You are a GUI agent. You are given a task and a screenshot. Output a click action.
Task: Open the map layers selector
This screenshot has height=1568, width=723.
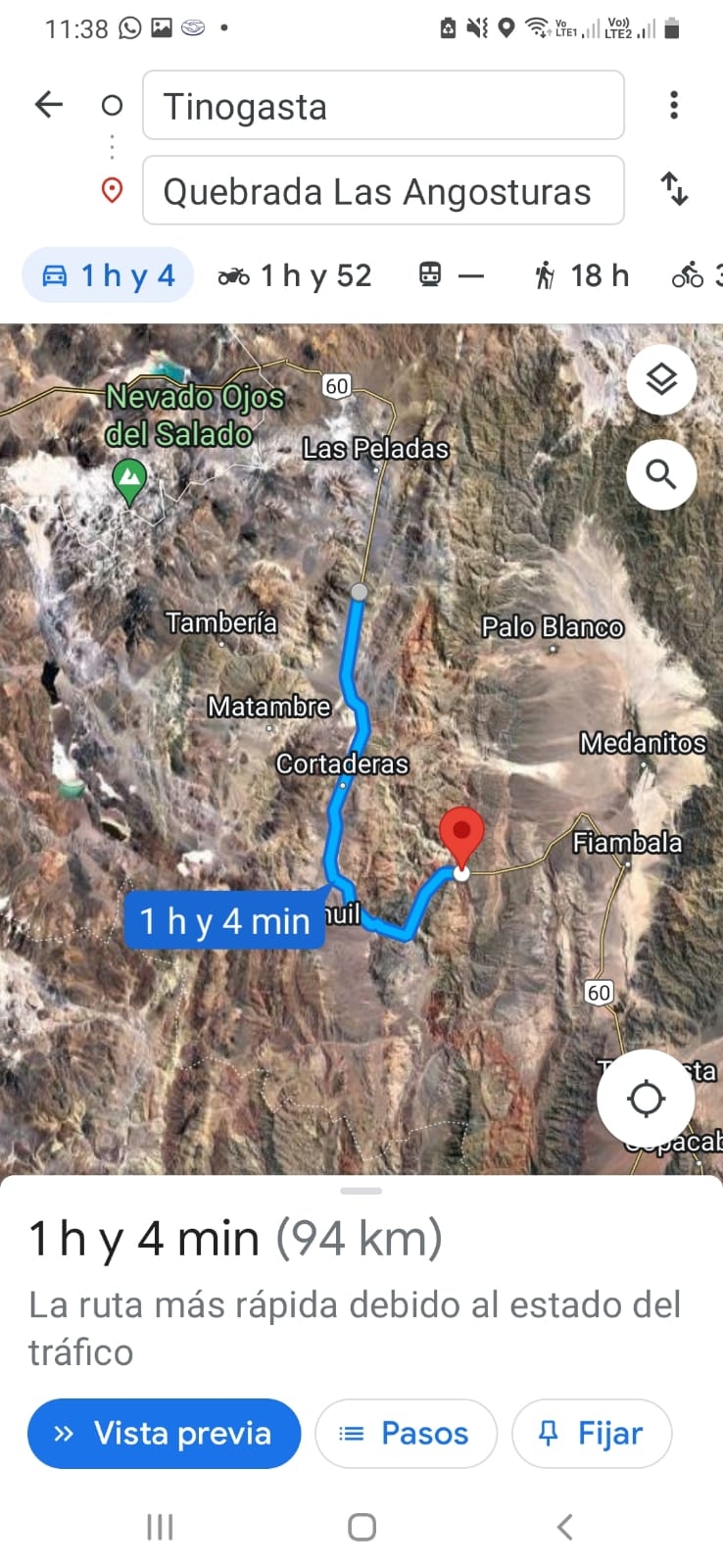[x=661, y=379]
